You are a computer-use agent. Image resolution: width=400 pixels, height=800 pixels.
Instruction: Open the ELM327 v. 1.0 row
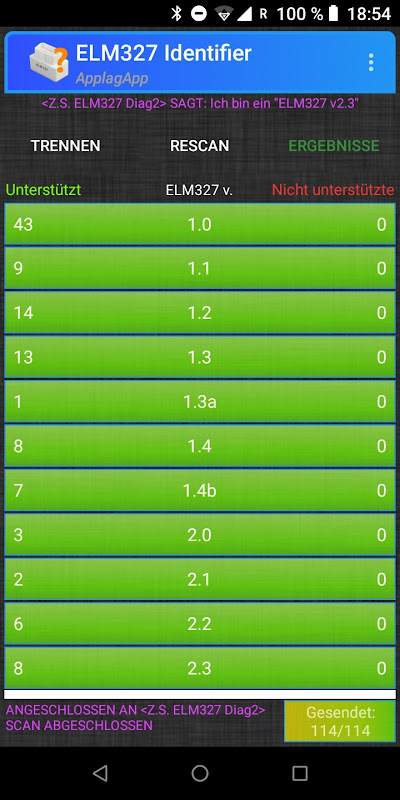pyautogui.click(x=200, y=224)
